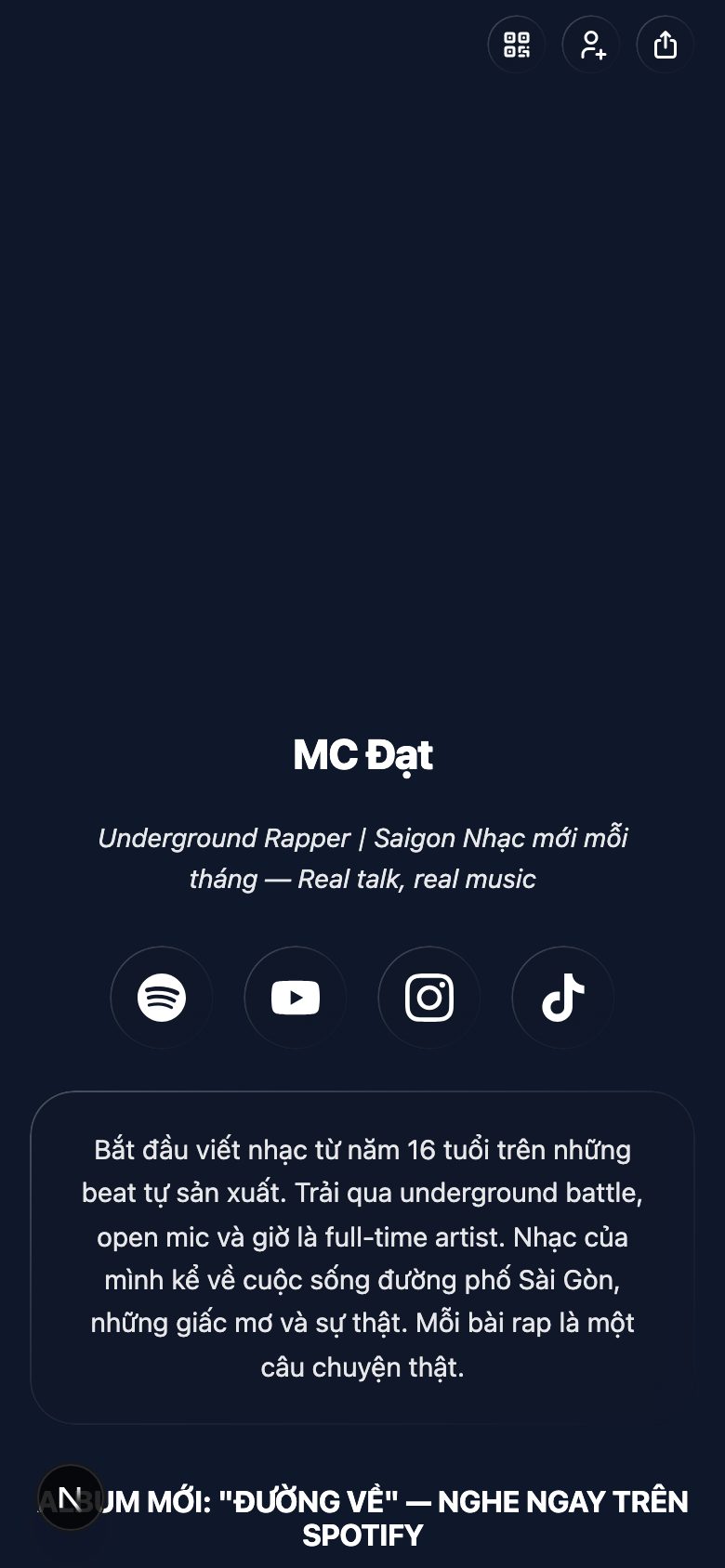
Task: Open the QR code button
Action: (516, 45)
